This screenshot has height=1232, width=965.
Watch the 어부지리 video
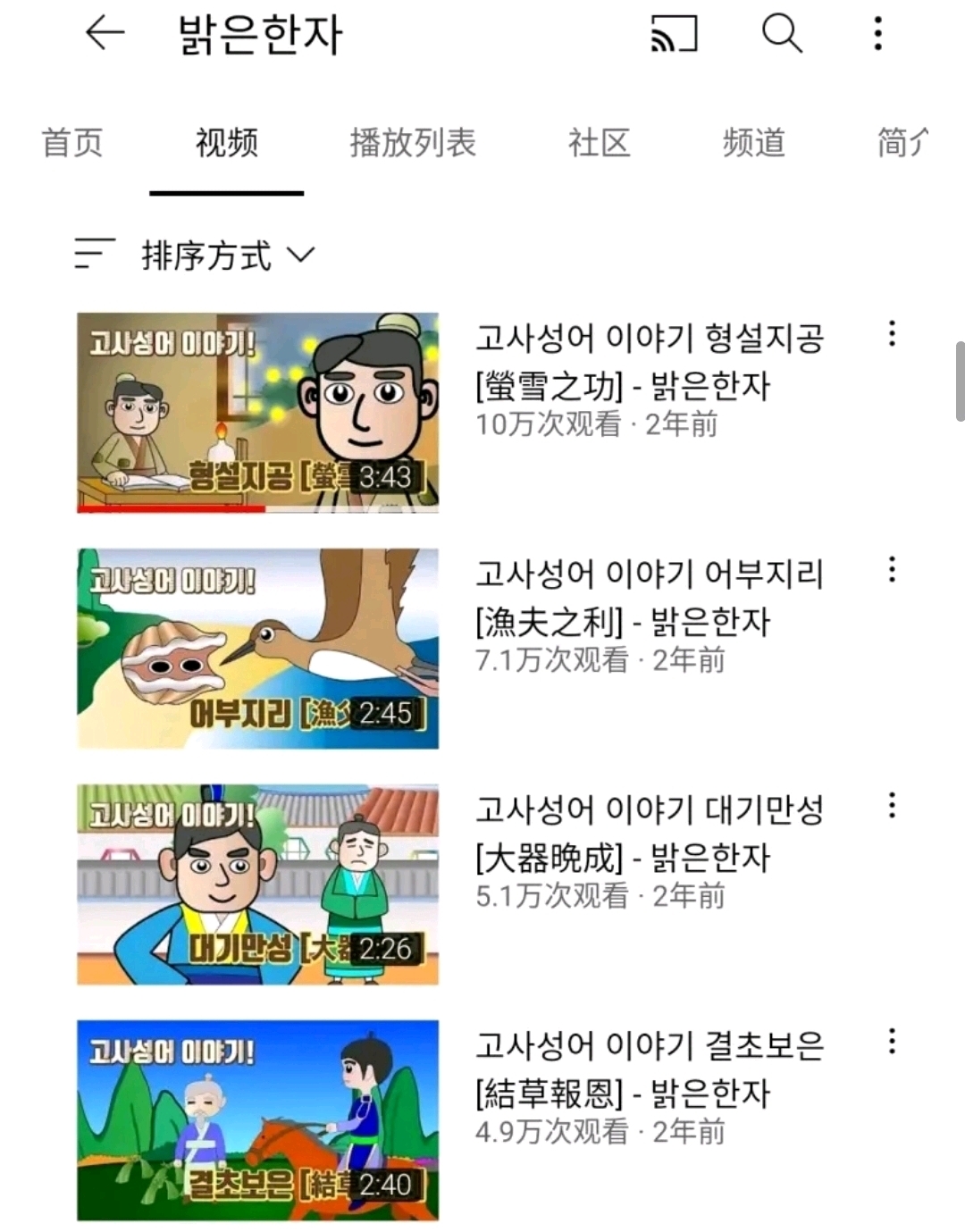click(257, 648)
